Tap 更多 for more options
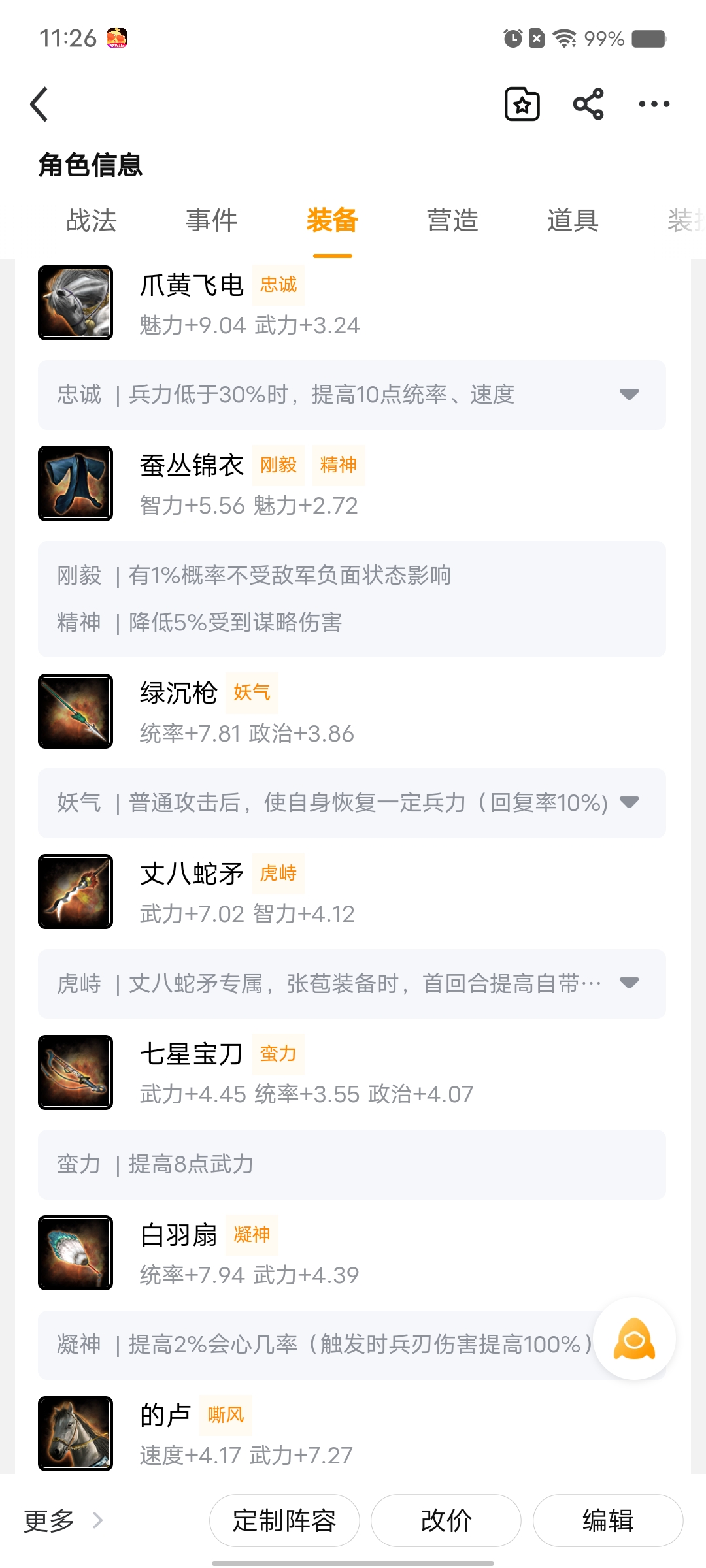Viewport: 706px width, 1568px height. [x=63, y=1521]
